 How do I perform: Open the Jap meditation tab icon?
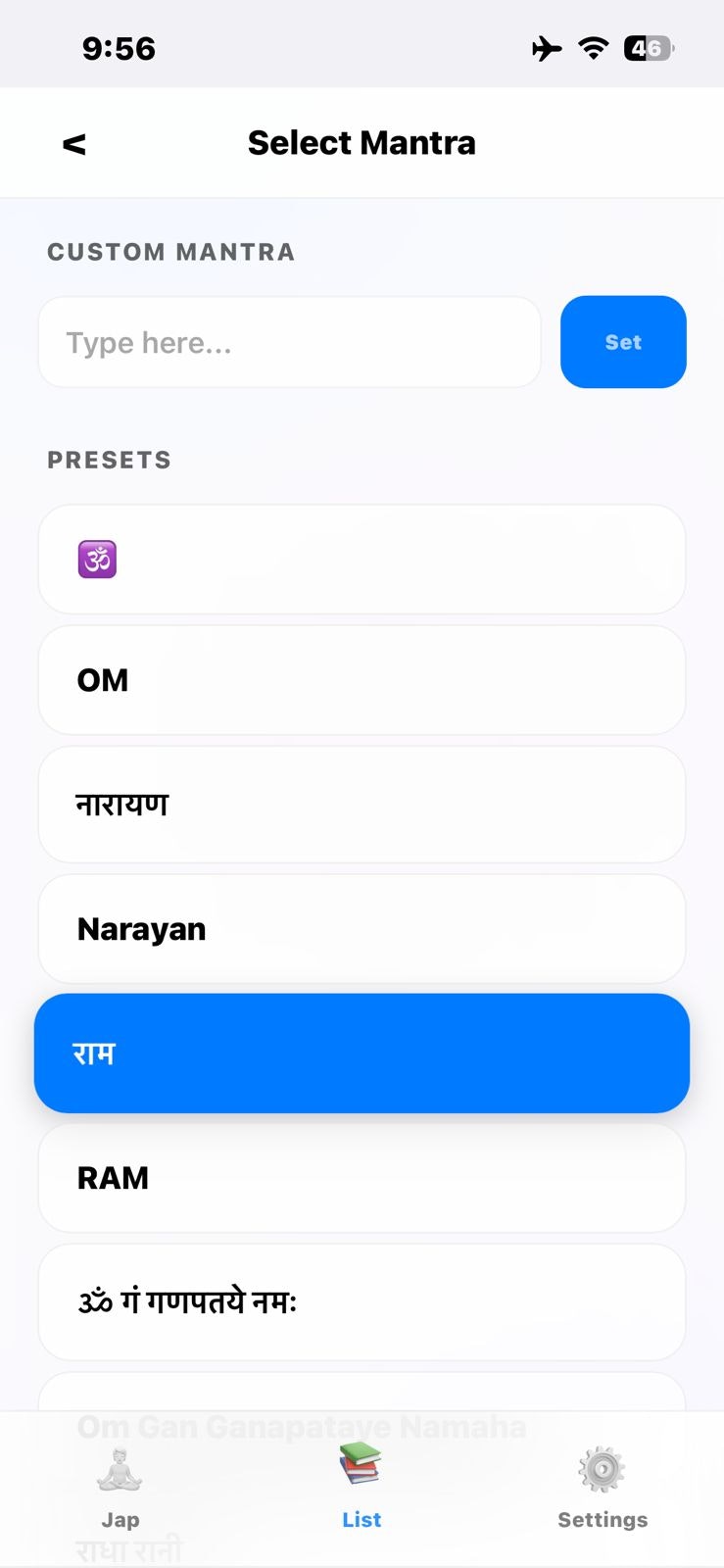[120, 1467]
